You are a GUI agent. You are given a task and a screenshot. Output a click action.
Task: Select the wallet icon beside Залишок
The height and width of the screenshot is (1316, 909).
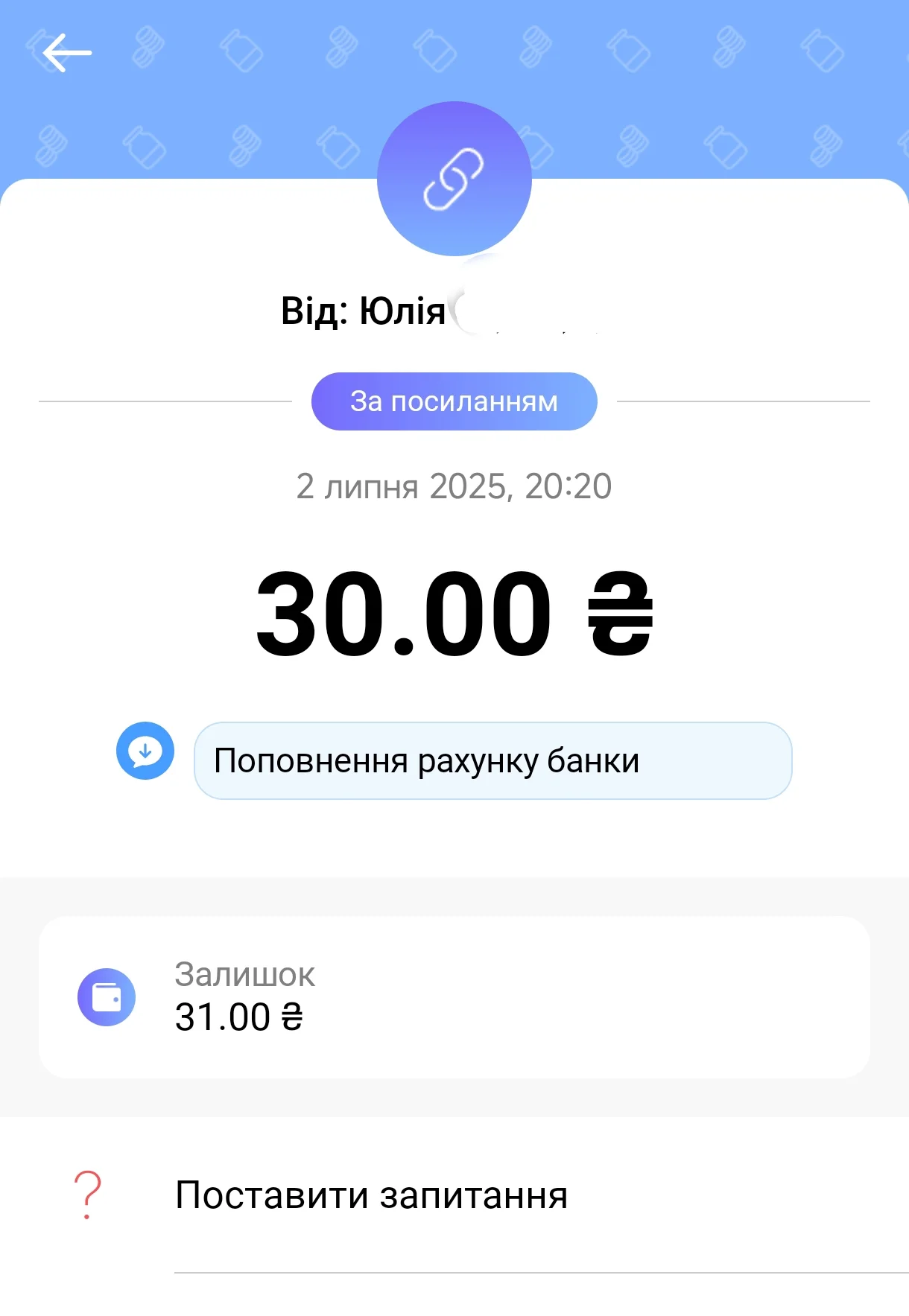[x=107, y=997]
